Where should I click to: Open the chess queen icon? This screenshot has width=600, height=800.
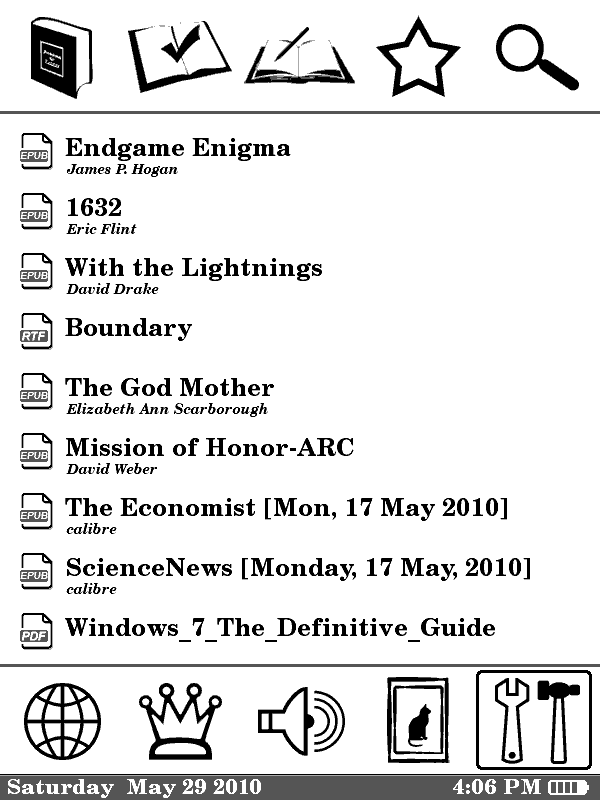click(x=179, y=721)
